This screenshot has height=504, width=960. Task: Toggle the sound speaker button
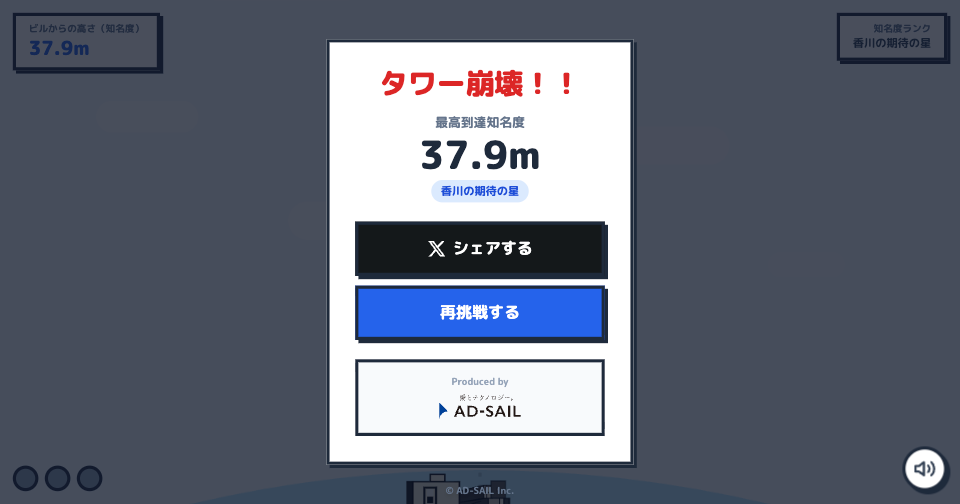coord(924,468)
